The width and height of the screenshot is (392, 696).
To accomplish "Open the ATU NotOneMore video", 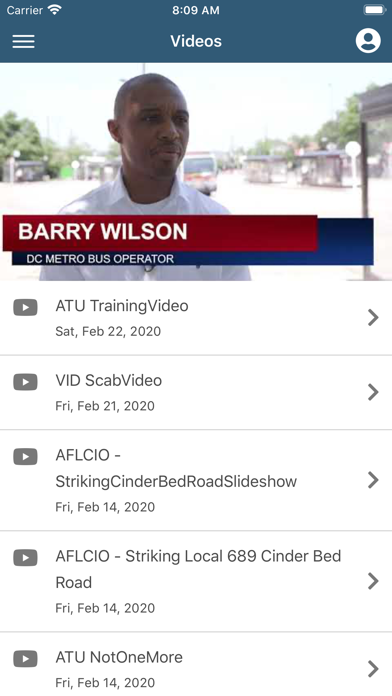I will click(196, 664).
